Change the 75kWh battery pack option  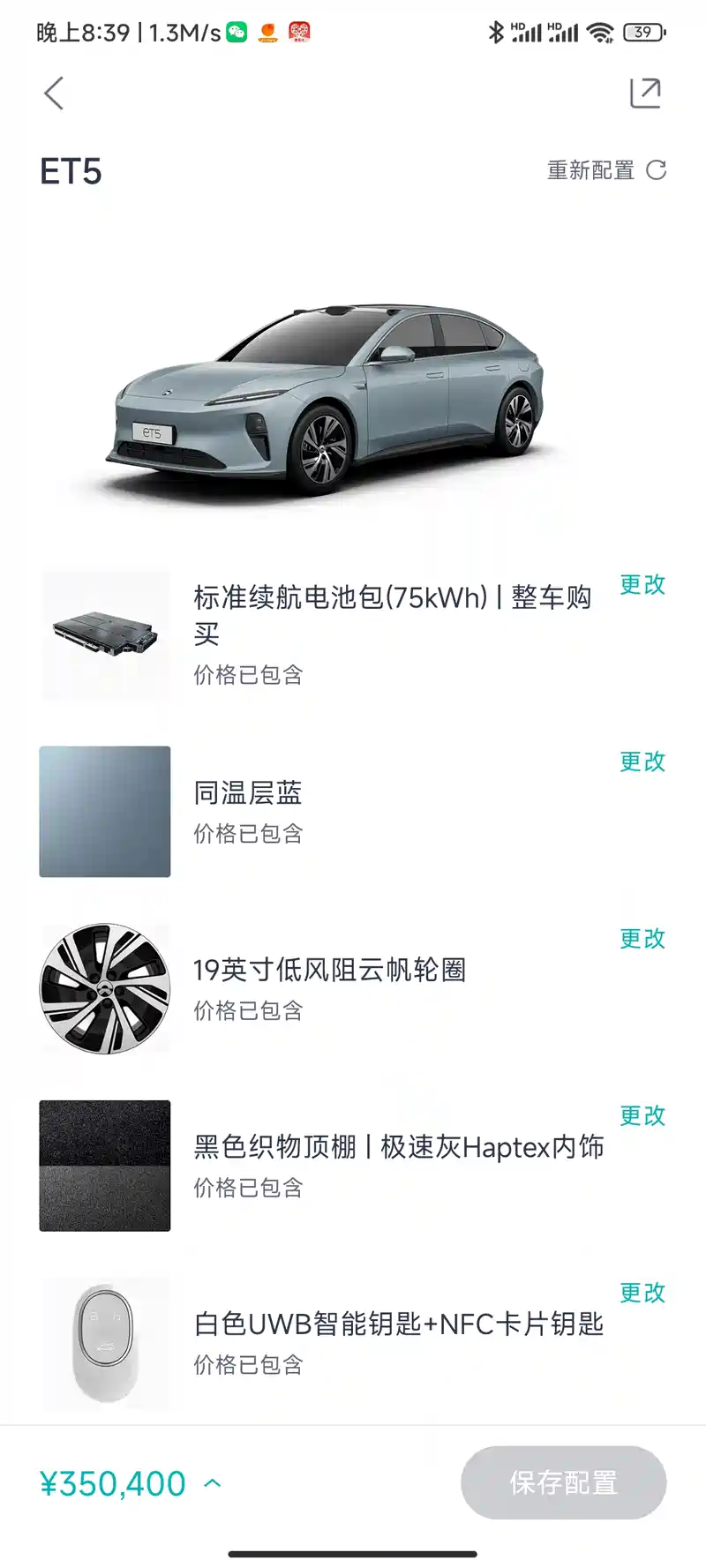pos(642,585)
